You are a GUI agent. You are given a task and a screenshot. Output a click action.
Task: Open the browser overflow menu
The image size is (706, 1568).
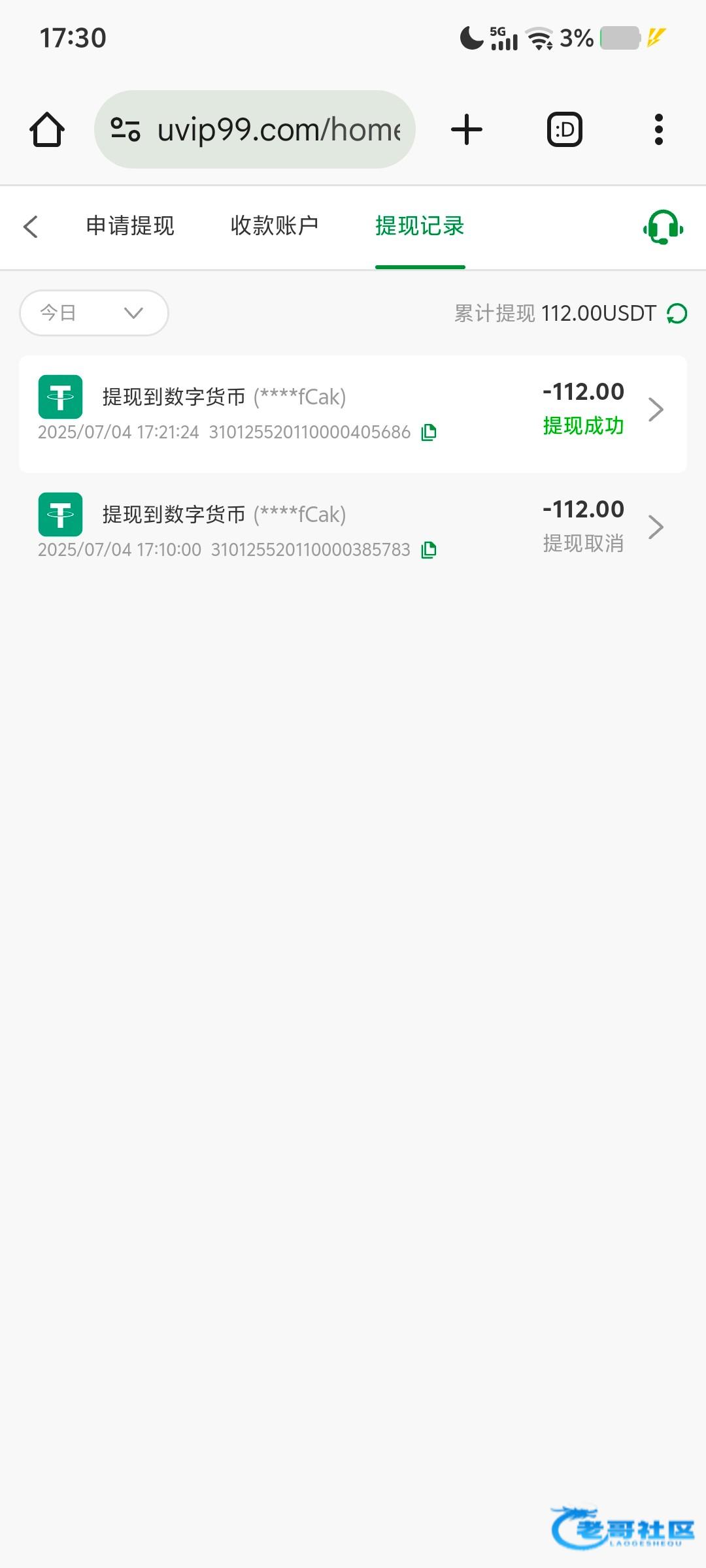[x=659, y=129]
